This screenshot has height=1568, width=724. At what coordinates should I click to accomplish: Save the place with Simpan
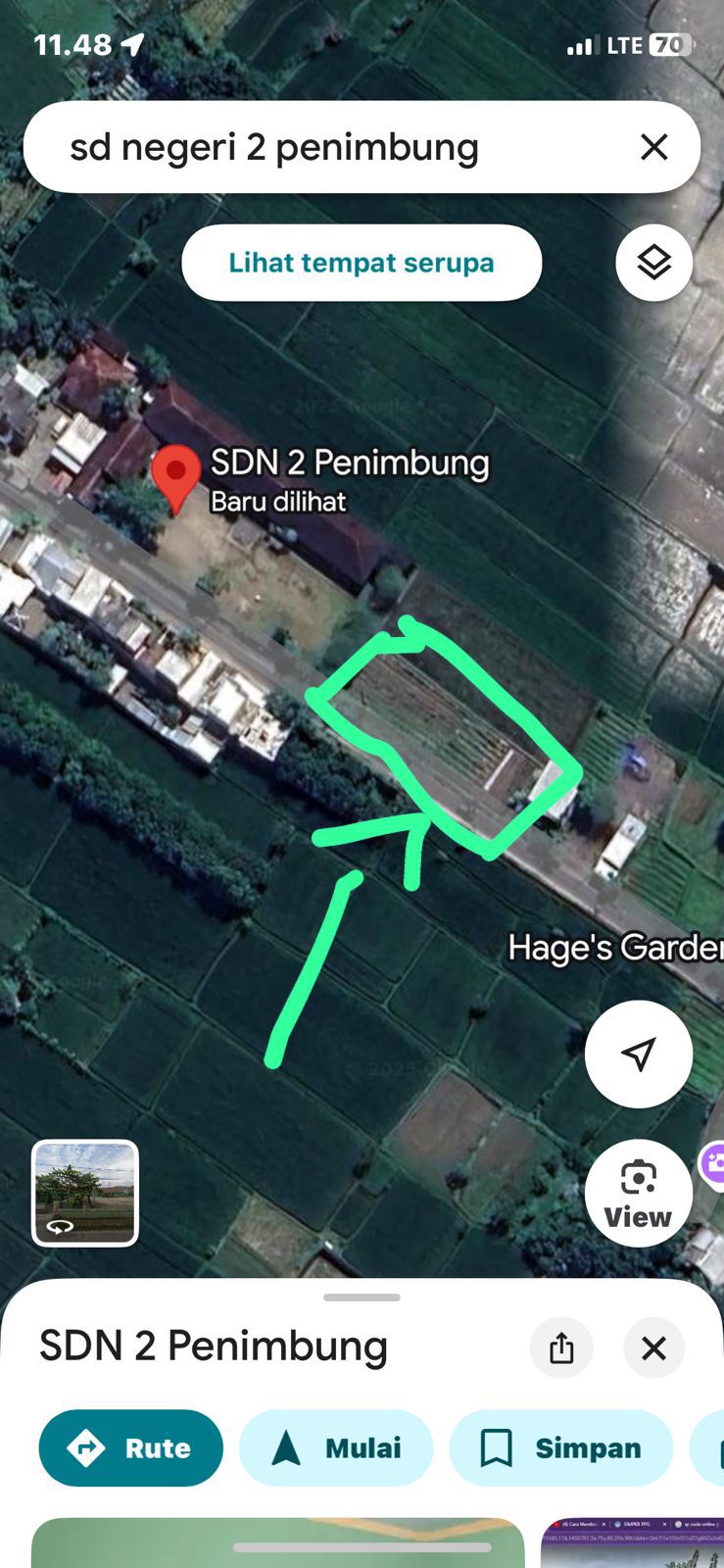click(561, 1447)
